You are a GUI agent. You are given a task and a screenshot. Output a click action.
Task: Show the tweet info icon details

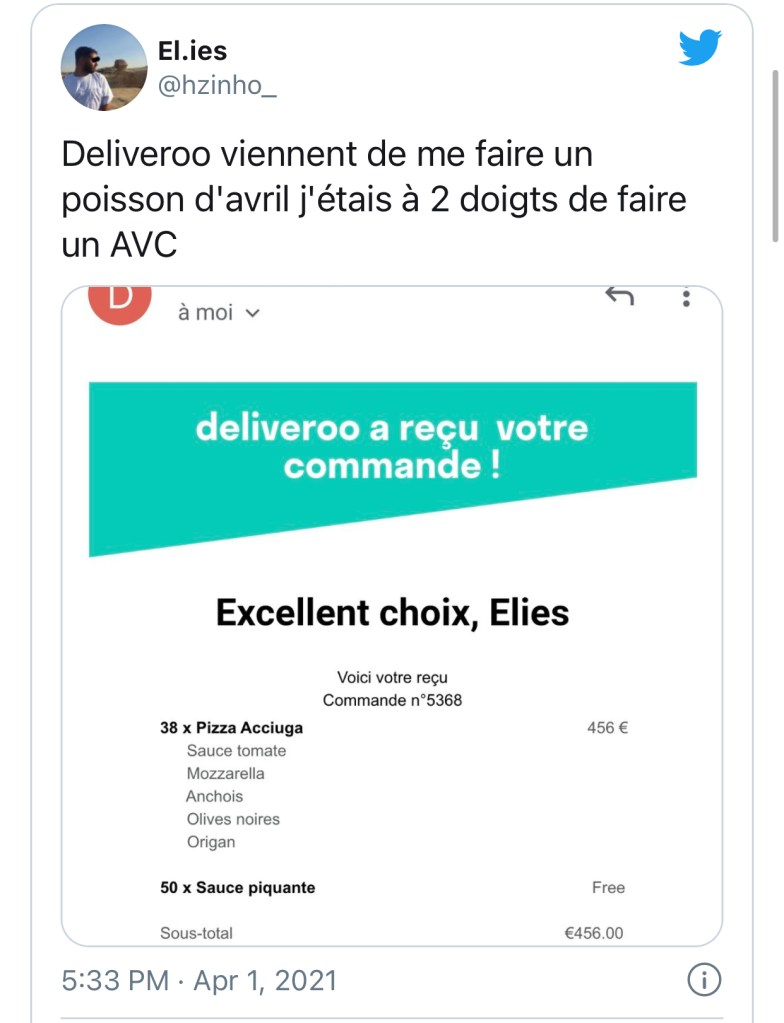(x=705, y=980)
